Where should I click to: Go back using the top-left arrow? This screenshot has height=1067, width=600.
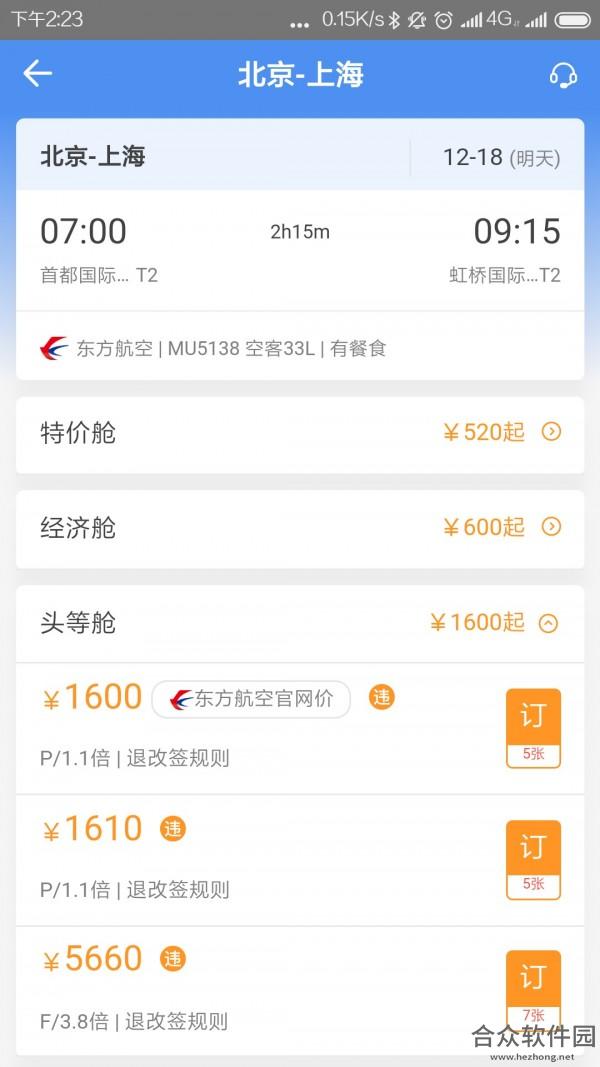(x=37, y=73)
